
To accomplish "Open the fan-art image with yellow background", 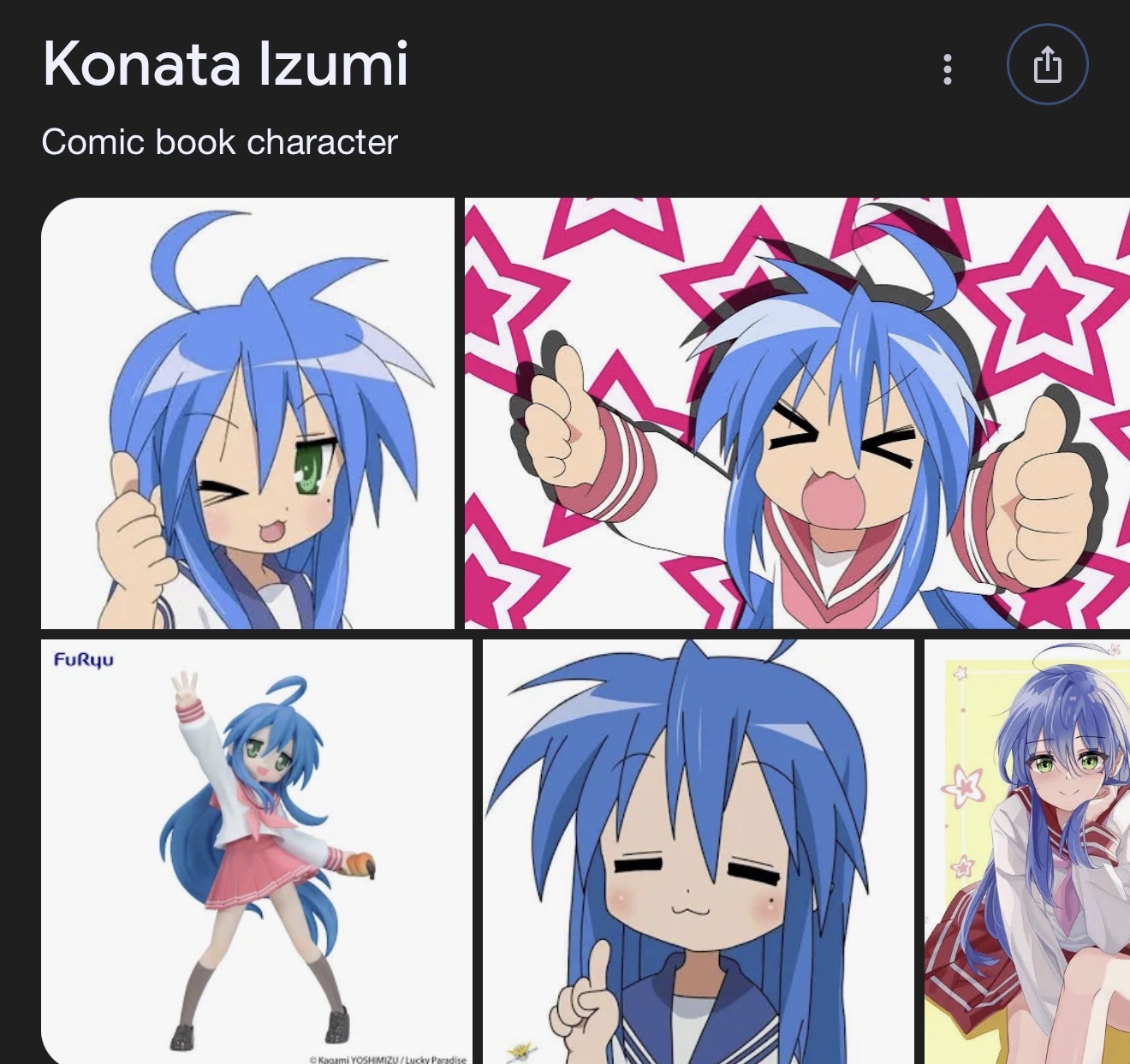I will coord(1027,851).
